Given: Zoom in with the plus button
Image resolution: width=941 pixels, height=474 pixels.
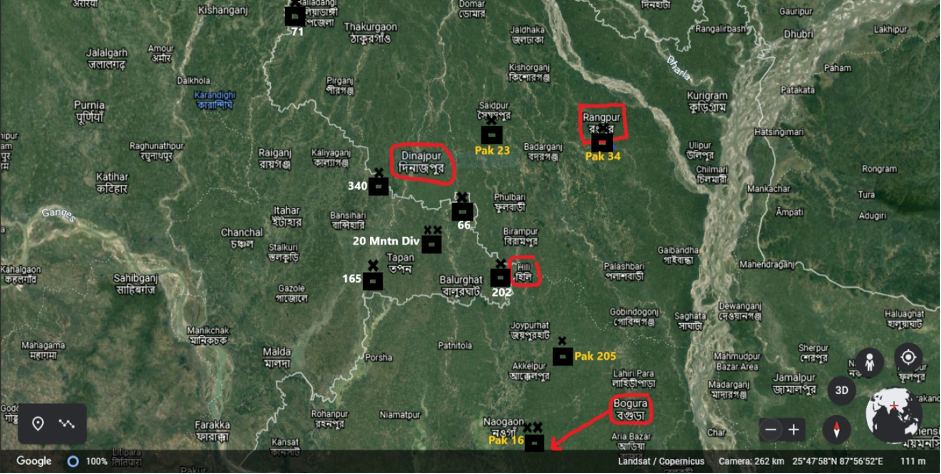Looking at the screenshot, I should (x=794, y=430).
